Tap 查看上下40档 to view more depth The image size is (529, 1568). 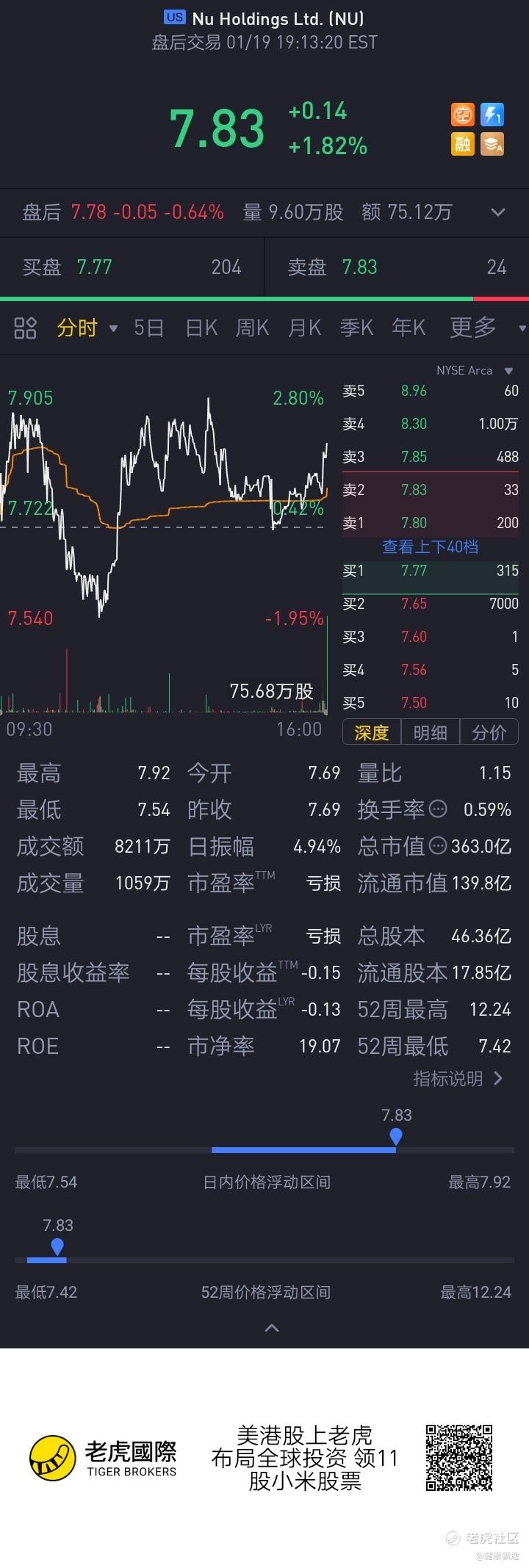coord(430,546)
